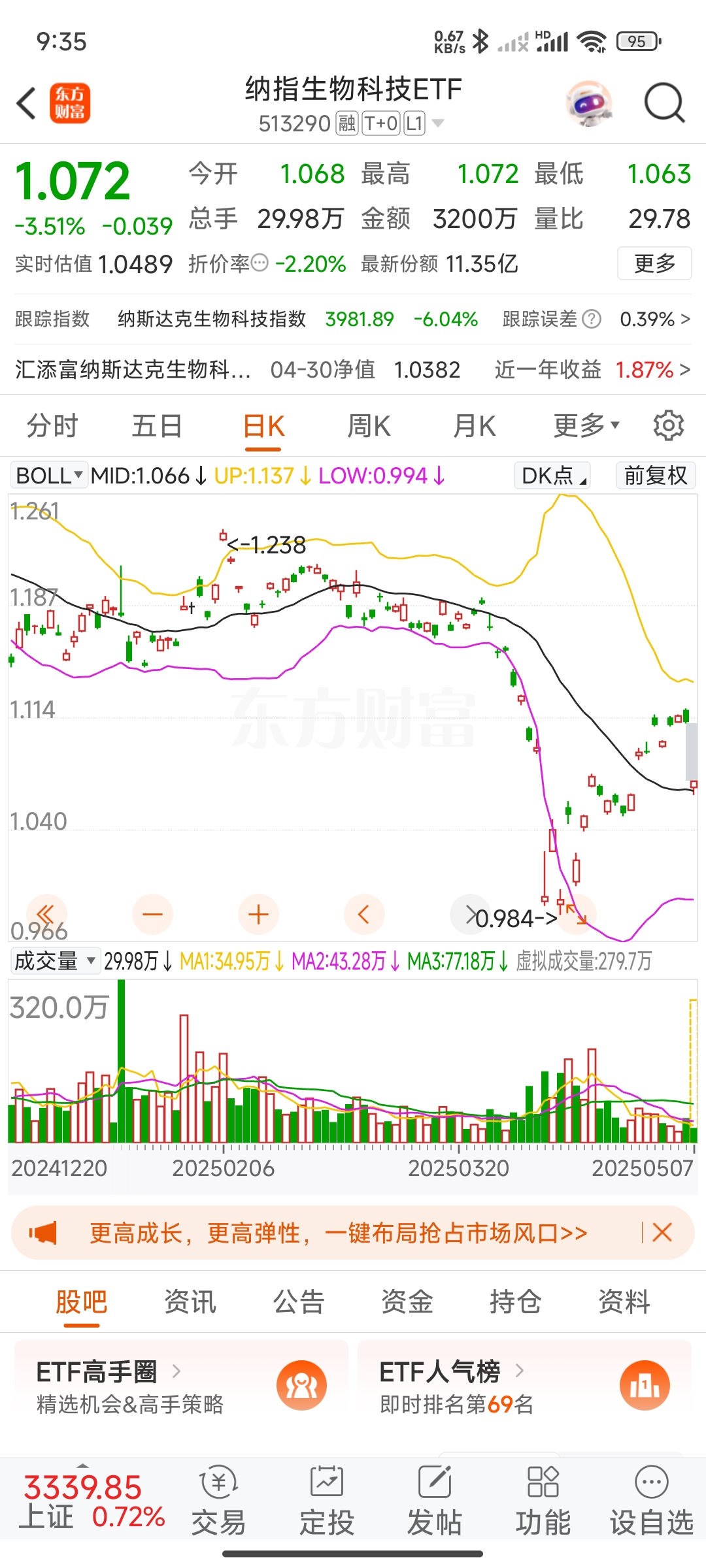The height and width of the screenshot is (1568, 706).
Task: Open the 前复权 adjustment option
Action: tap(655, 476)
